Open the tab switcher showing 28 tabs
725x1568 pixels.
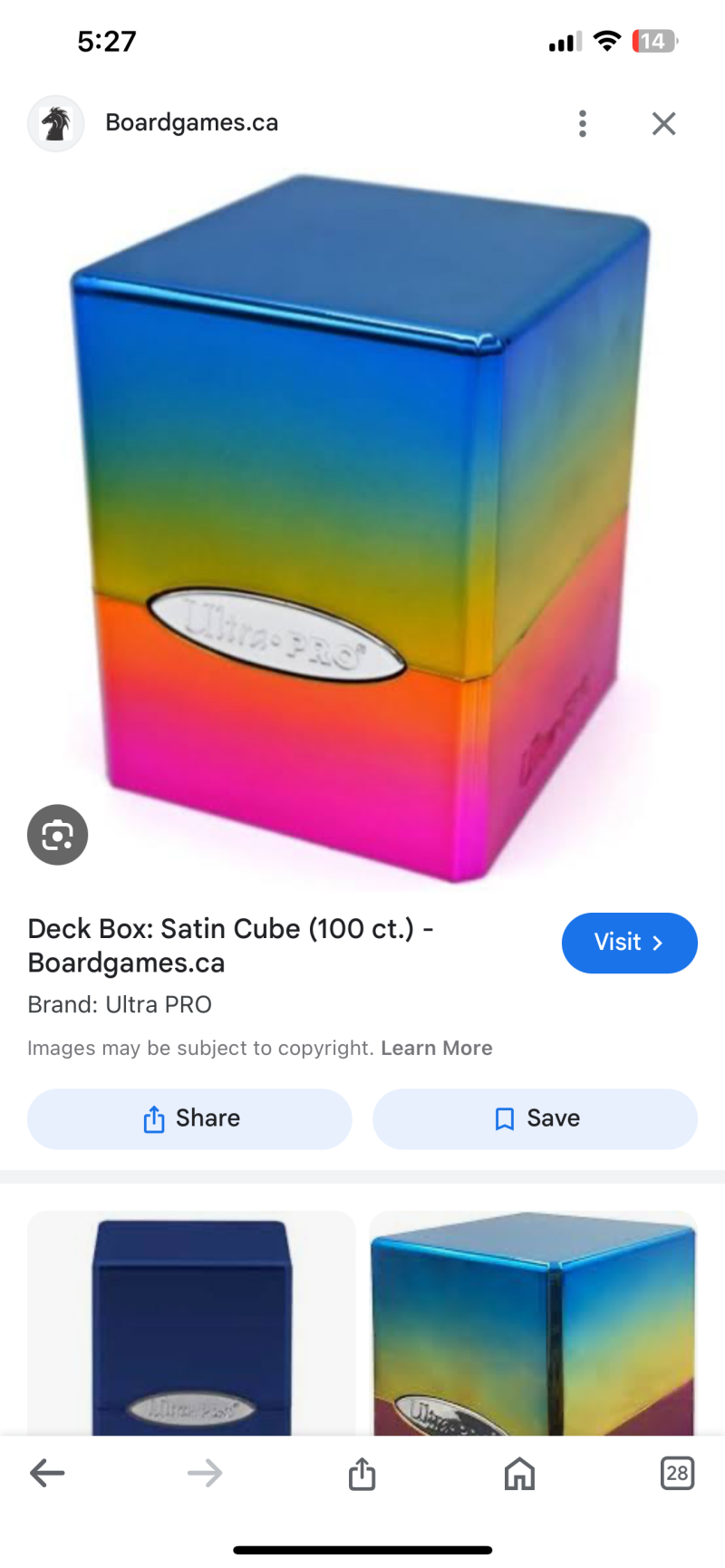click(x=677, y=1473)
